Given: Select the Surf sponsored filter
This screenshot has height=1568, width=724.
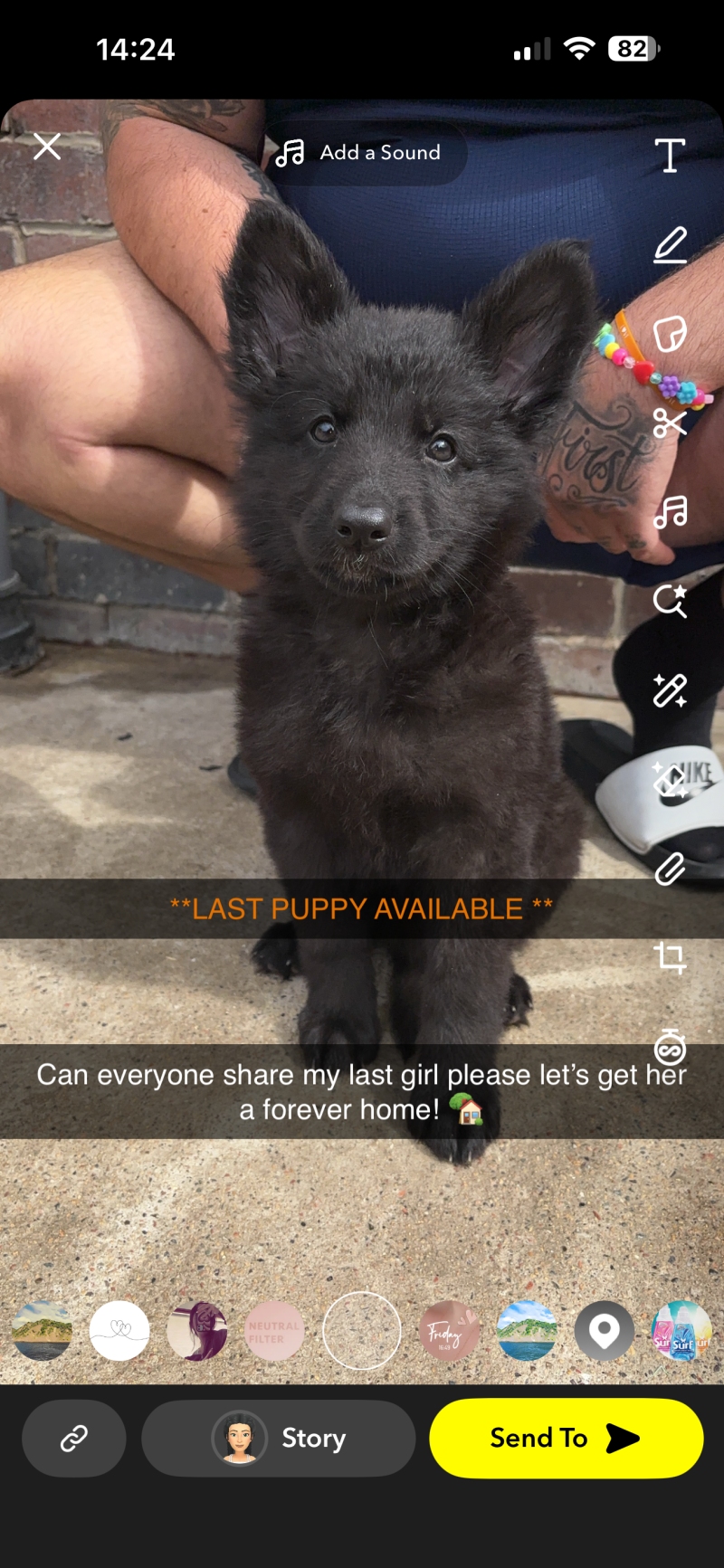Looking at the screenshot, I should tap(681, 1331).
